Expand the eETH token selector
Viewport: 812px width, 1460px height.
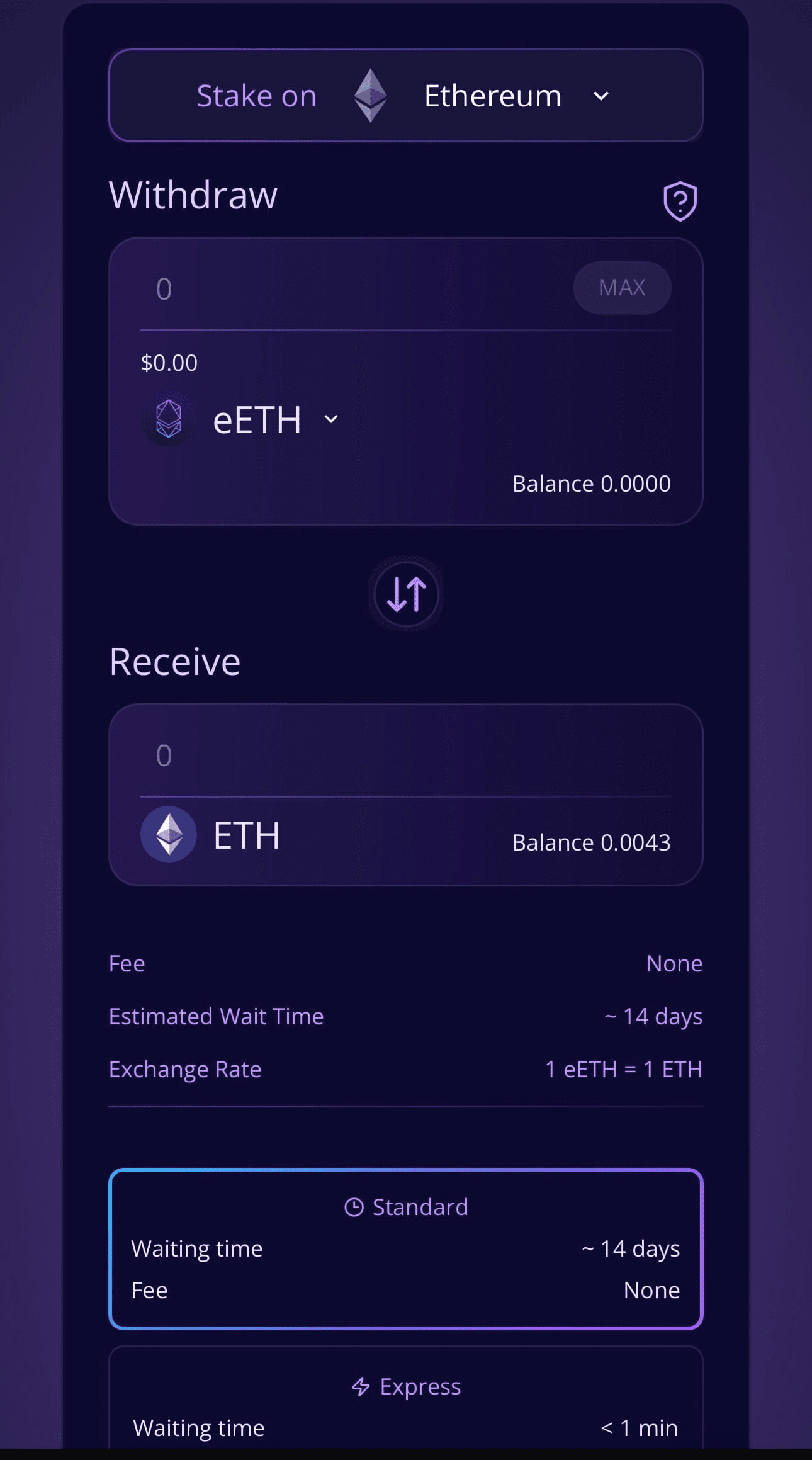point(242,420)
